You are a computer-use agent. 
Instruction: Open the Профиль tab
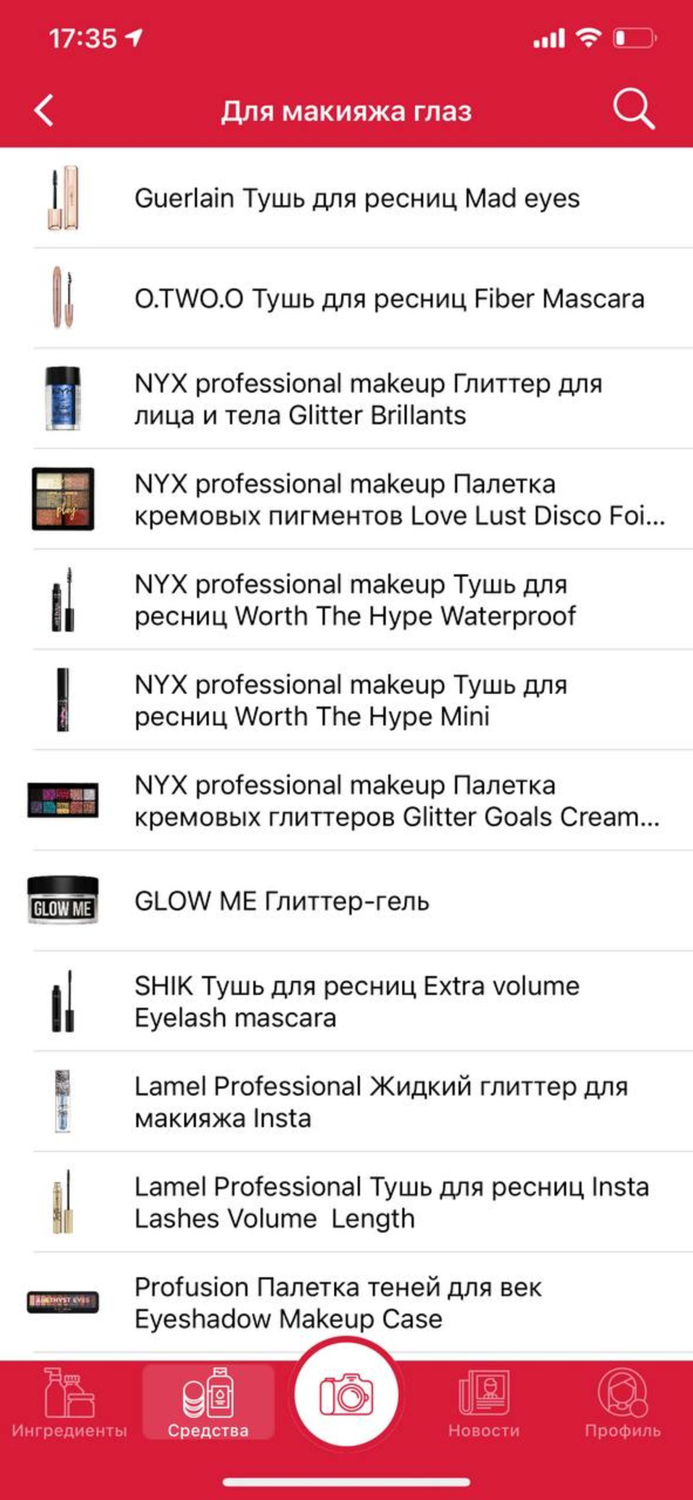(622, 1403)
